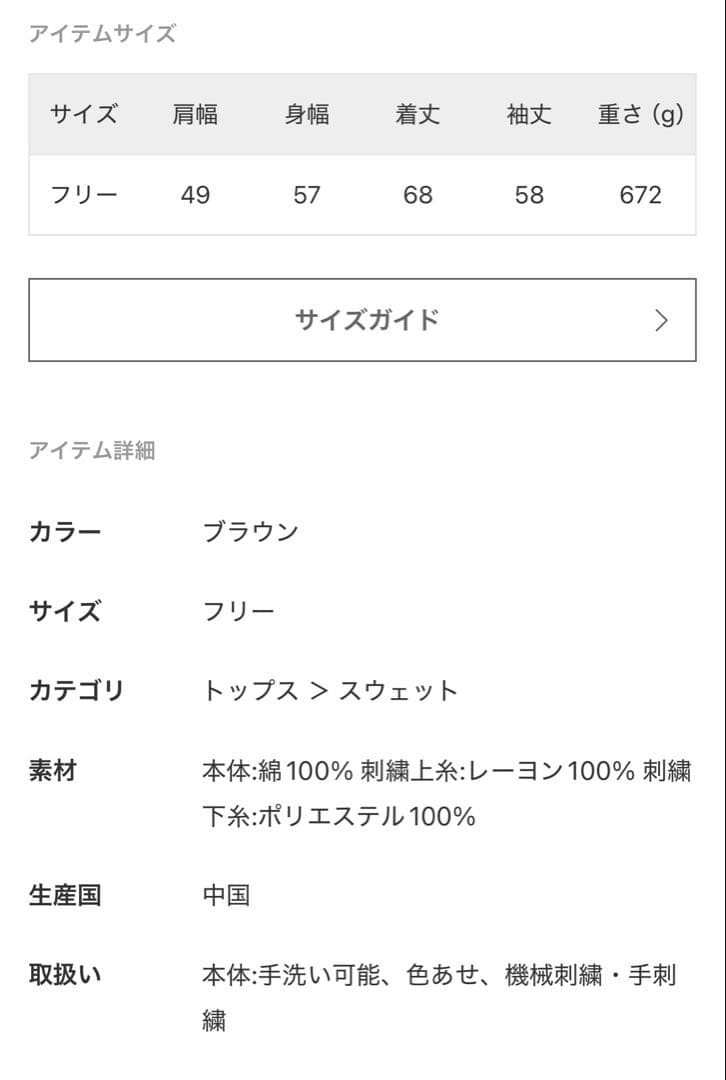Open the サイズガイド size guide
The width and height of the screenshot is (726, 1080).
tap(363, 321)
